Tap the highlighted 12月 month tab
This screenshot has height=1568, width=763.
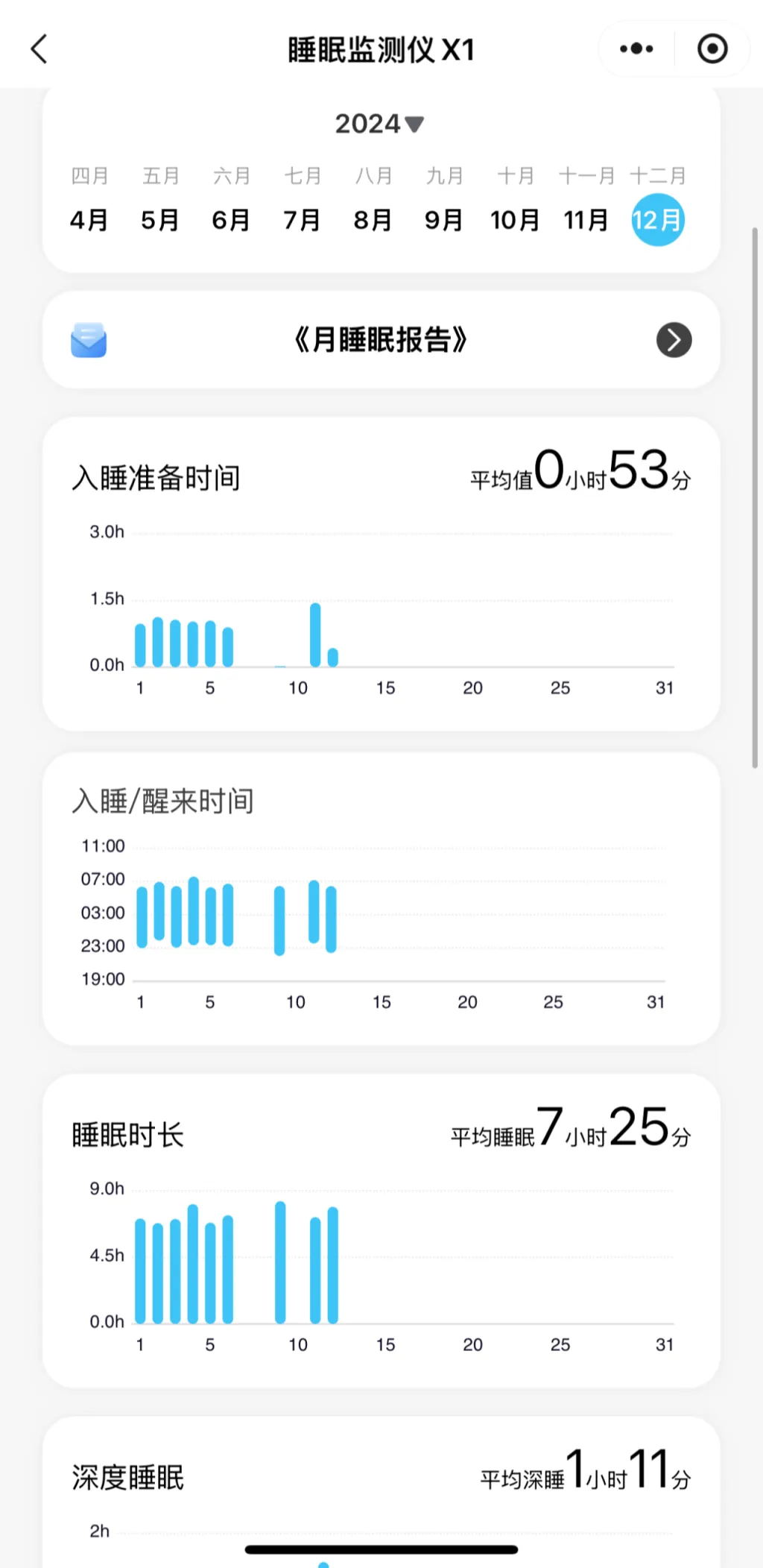657,220
